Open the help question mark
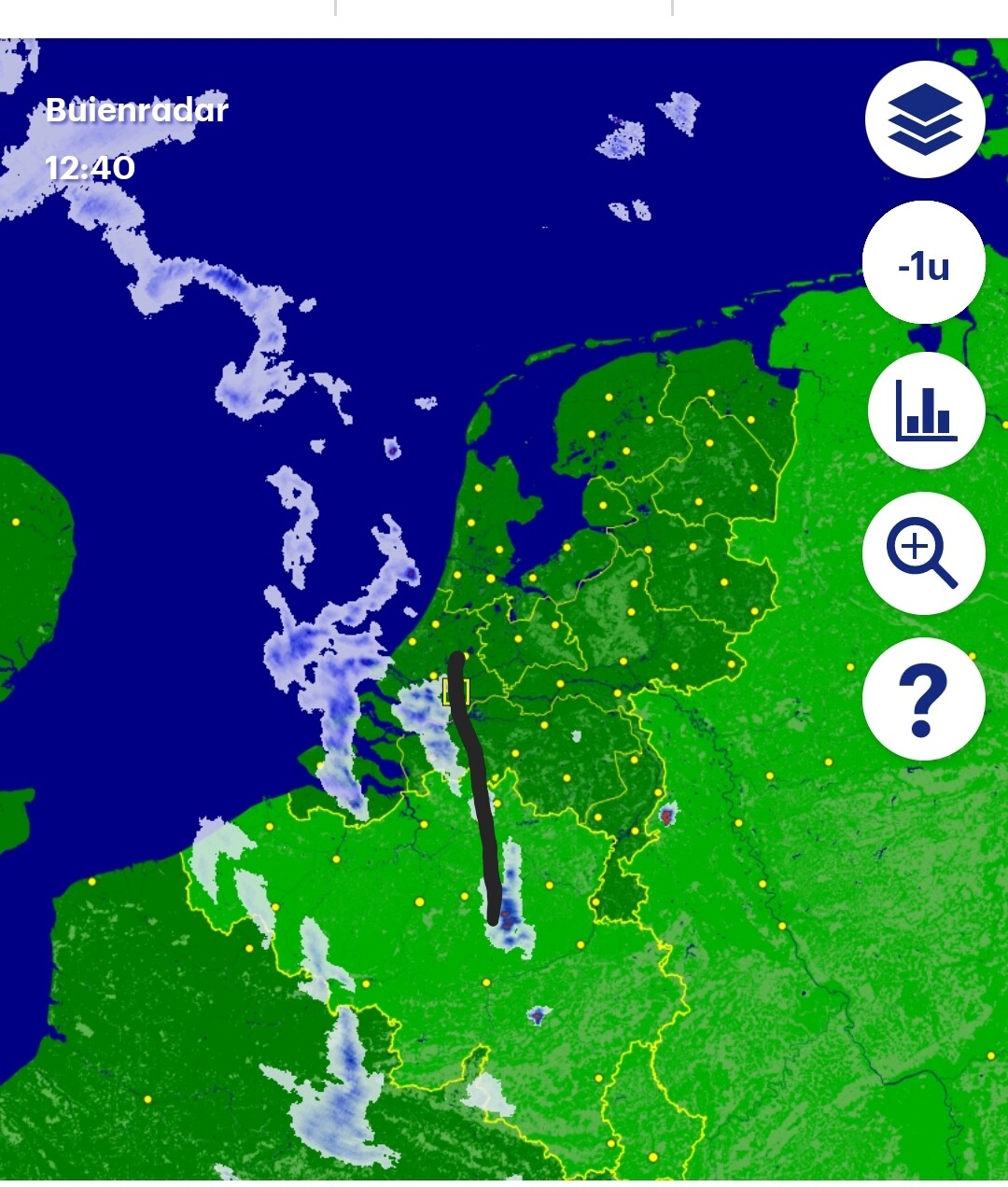The width and height of the screenshot is (1008, 1187). 924,699
